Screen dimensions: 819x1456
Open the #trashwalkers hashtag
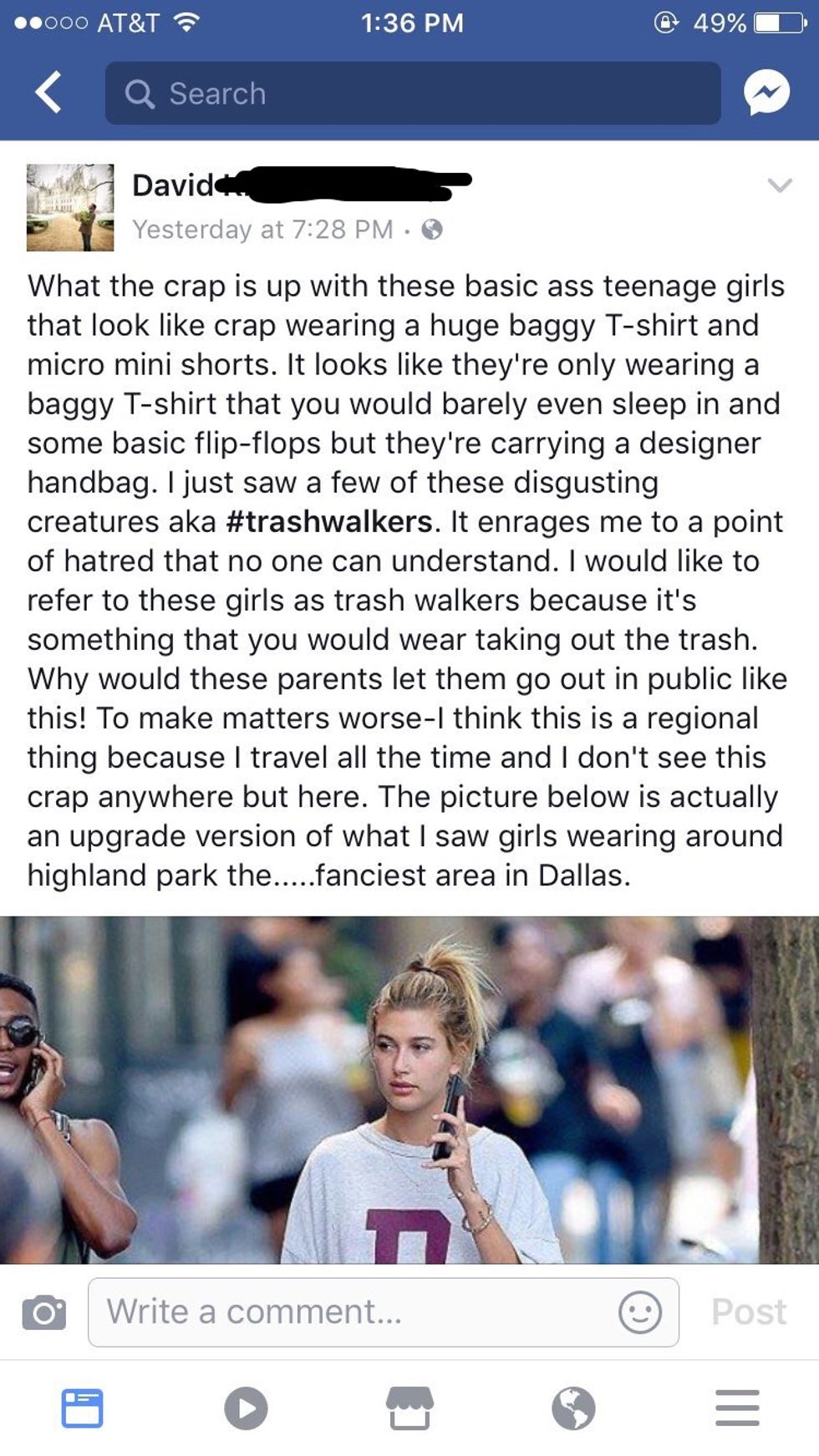pyautogui.click(x=328, y=522)
